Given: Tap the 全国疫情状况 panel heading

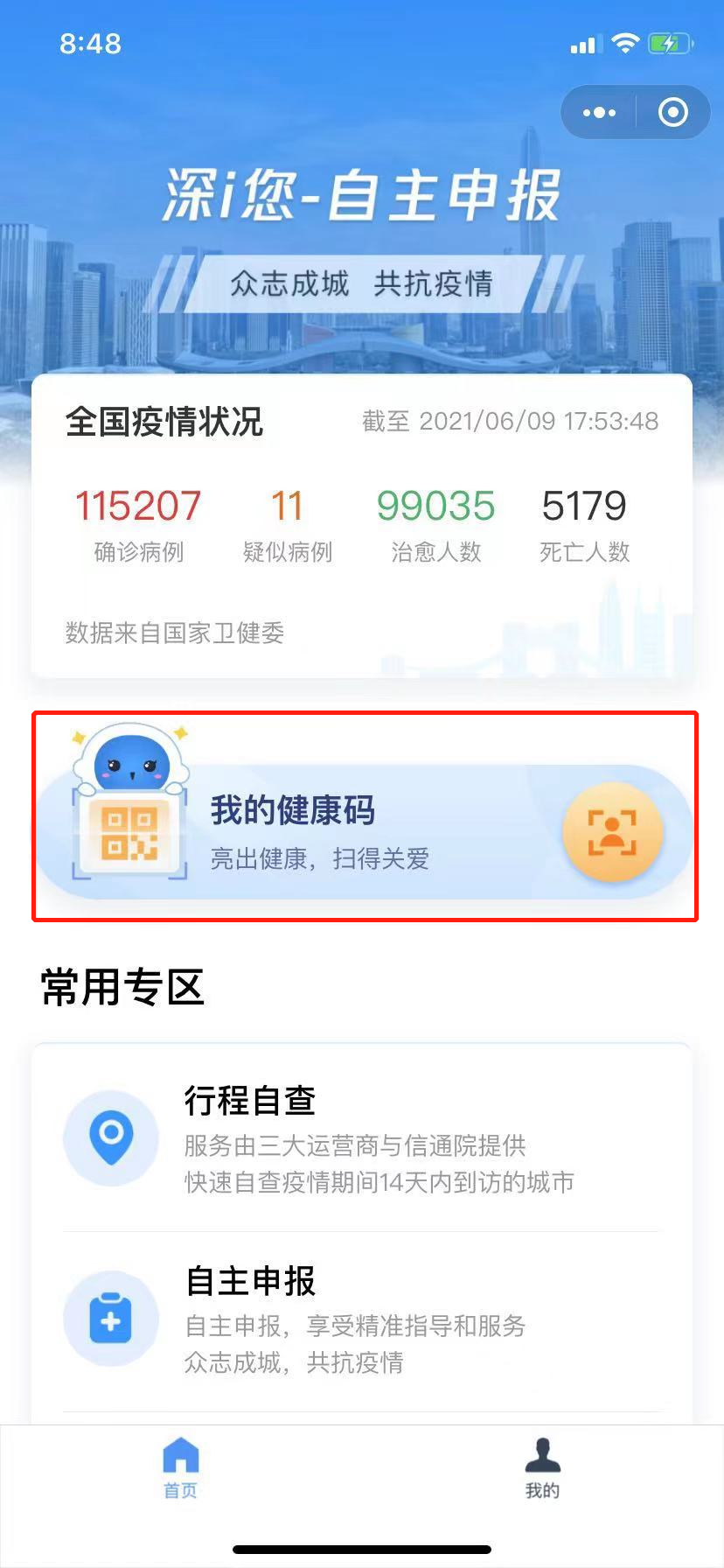Looking at the screenshot, I should point(166,423).
